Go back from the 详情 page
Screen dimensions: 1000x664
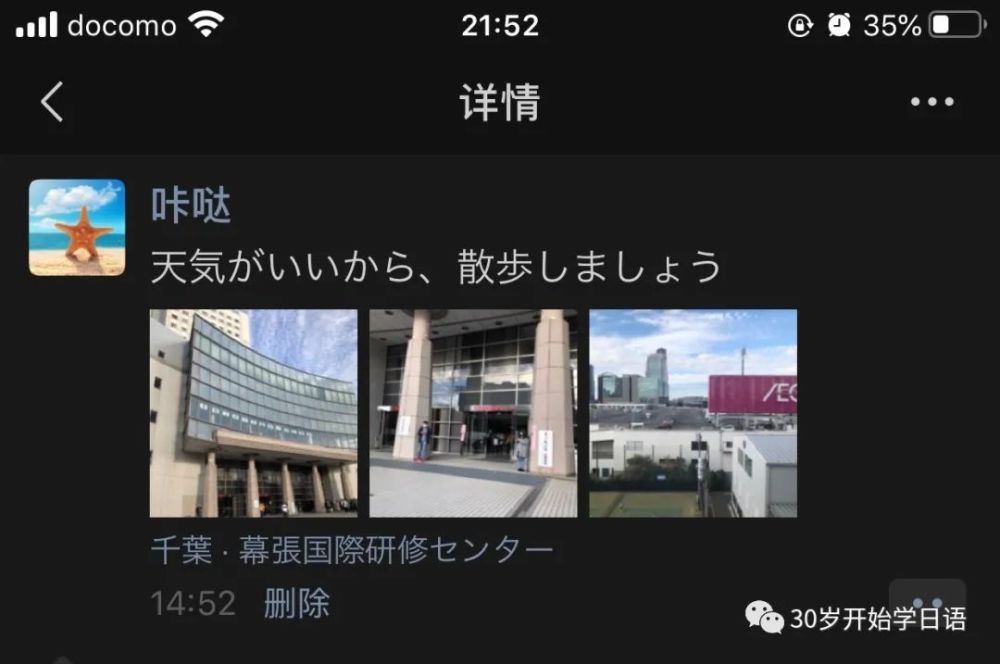coord(52,102)
